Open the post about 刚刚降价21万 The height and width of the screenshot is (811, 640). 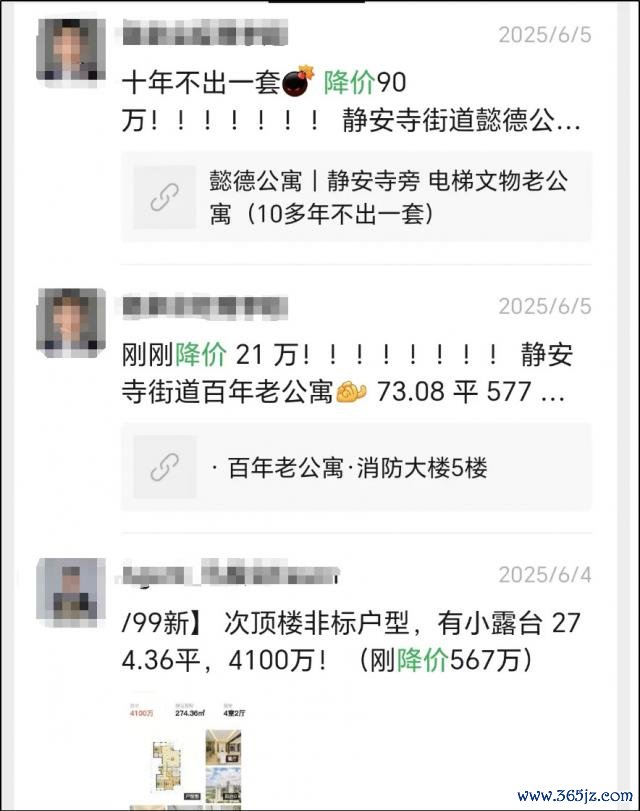coord(350,372)
